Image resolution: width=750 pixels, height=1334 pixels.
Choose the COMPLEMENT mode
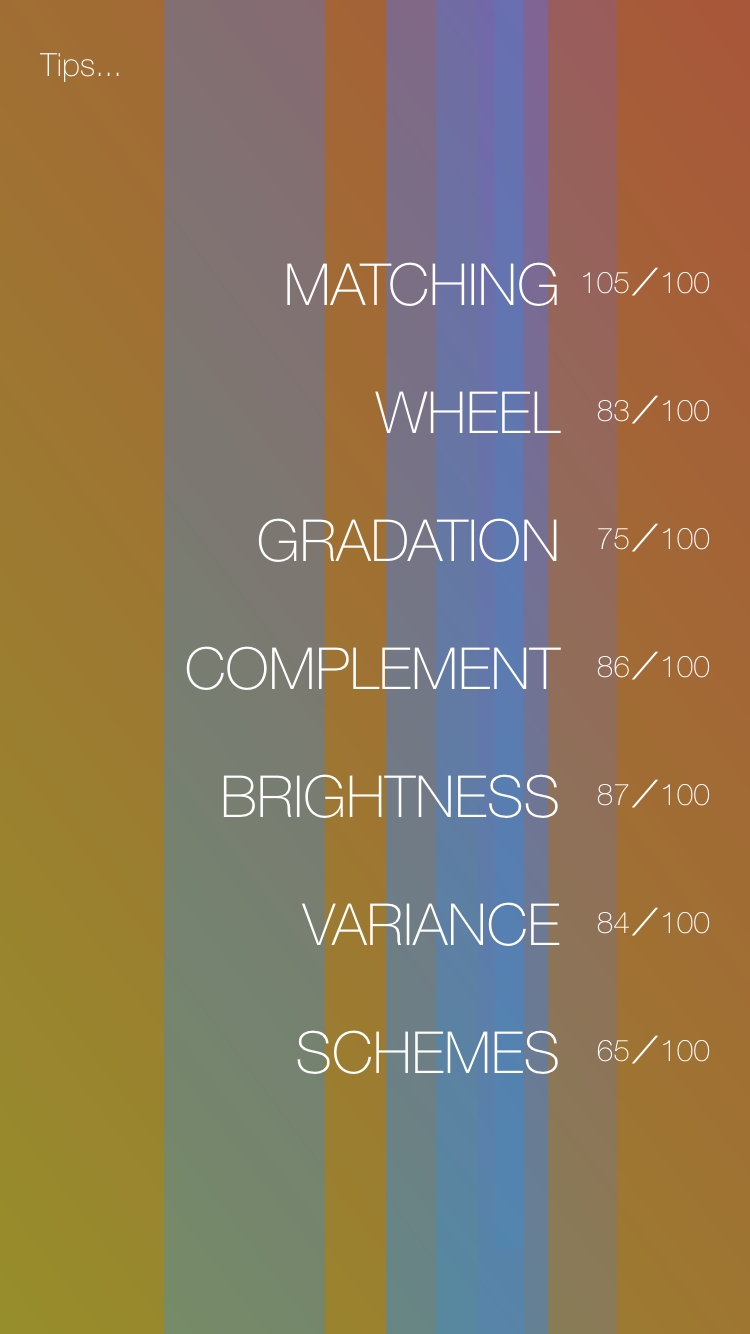pyautogui.click(x=372, y=668)
